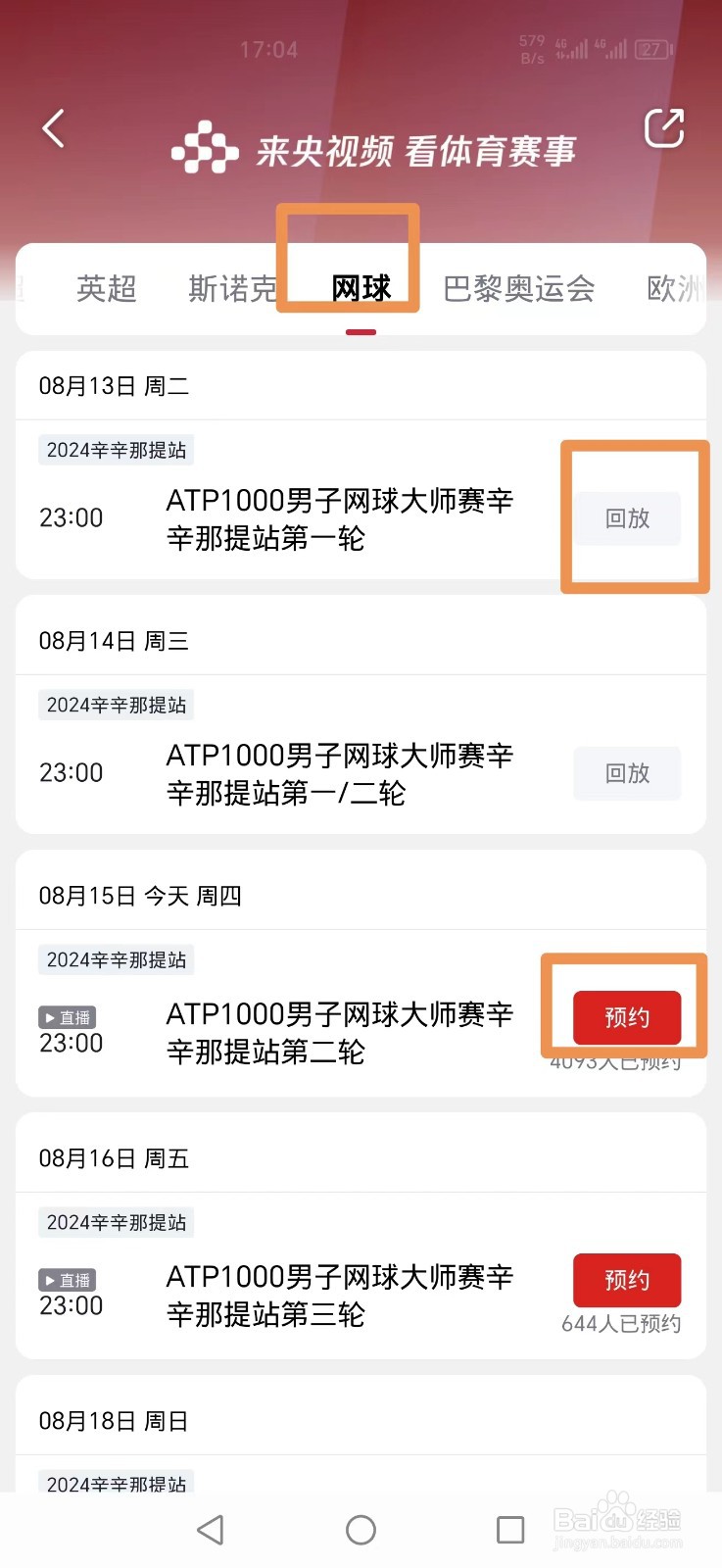Open the 辛辛那提站第一轮 match on 08月13日
Image resolution: width=722 pixels, height=1568 pixels.
(340, 519)
